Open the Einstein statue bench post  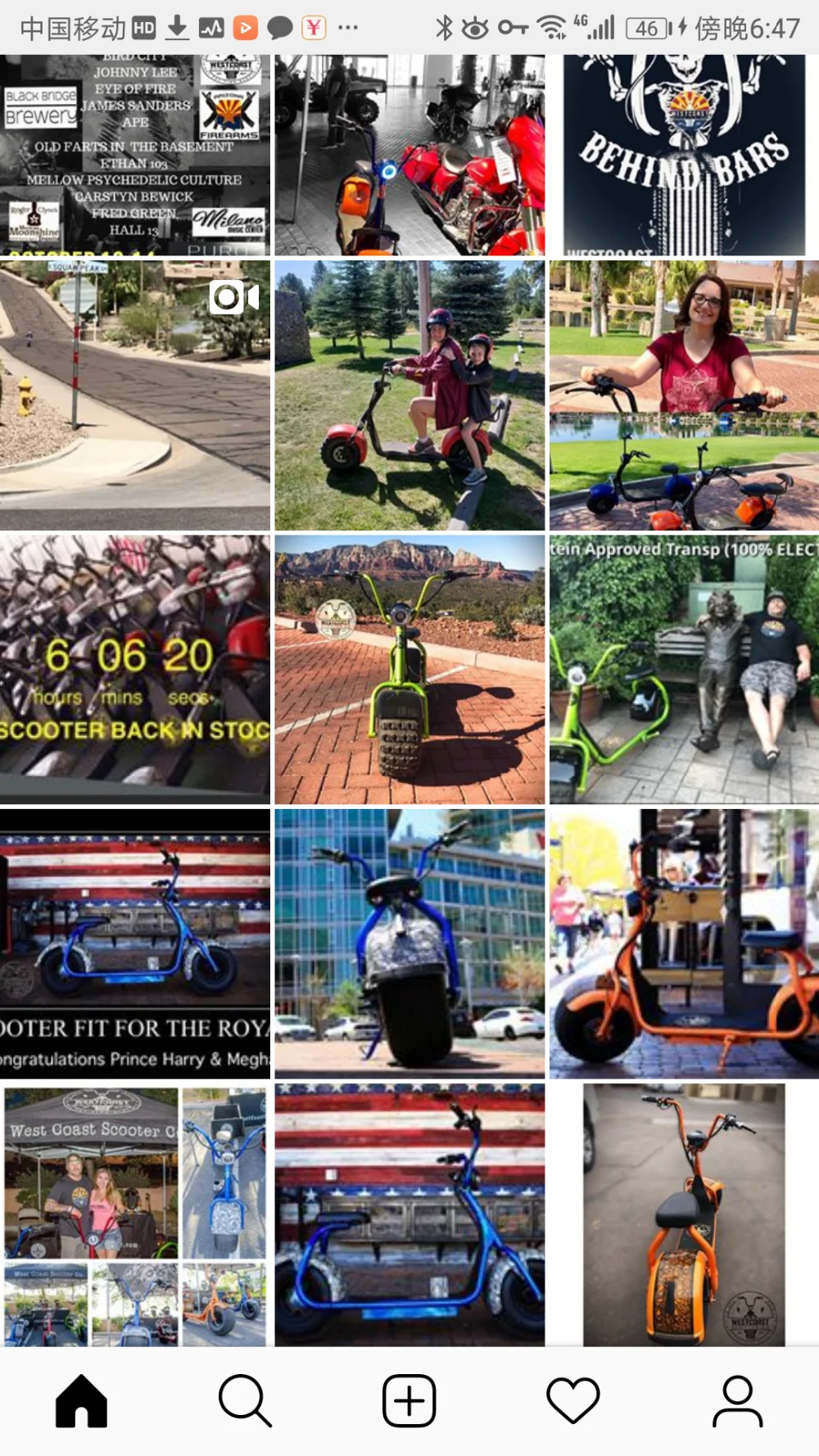click(684, 670)
